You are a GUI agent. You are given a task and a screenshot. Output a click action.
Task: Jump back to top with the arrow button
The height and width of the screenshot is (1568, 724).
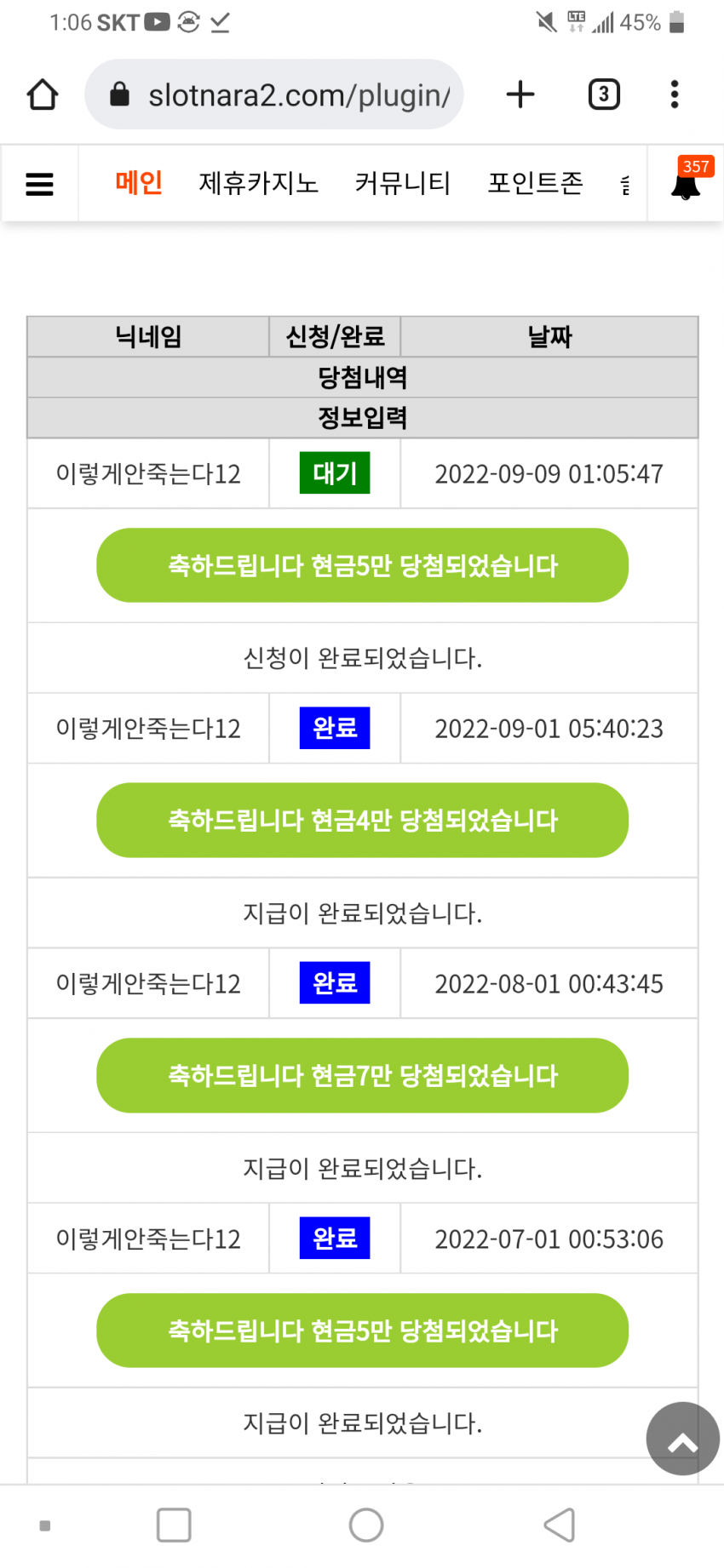[x=683, y=1439]
